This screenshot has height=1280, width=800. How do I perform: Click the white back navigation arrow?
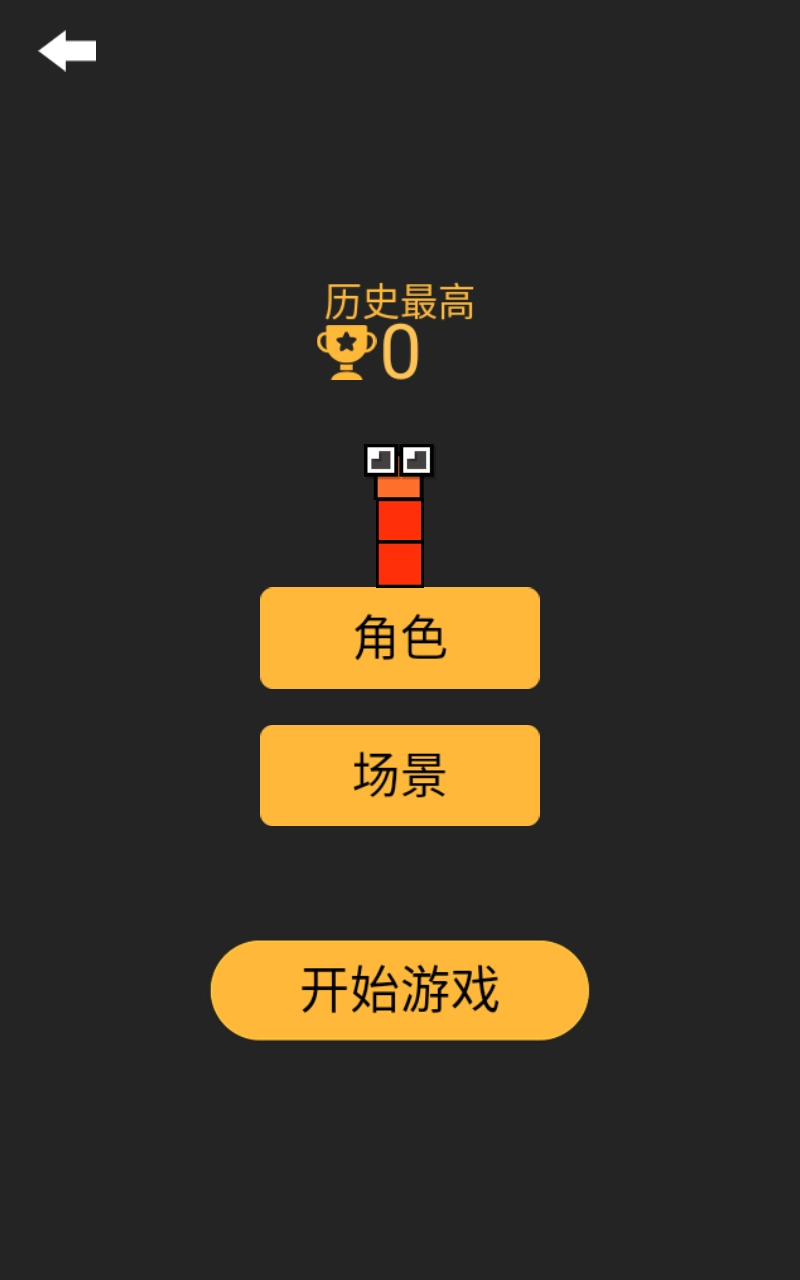pos(67,52)
